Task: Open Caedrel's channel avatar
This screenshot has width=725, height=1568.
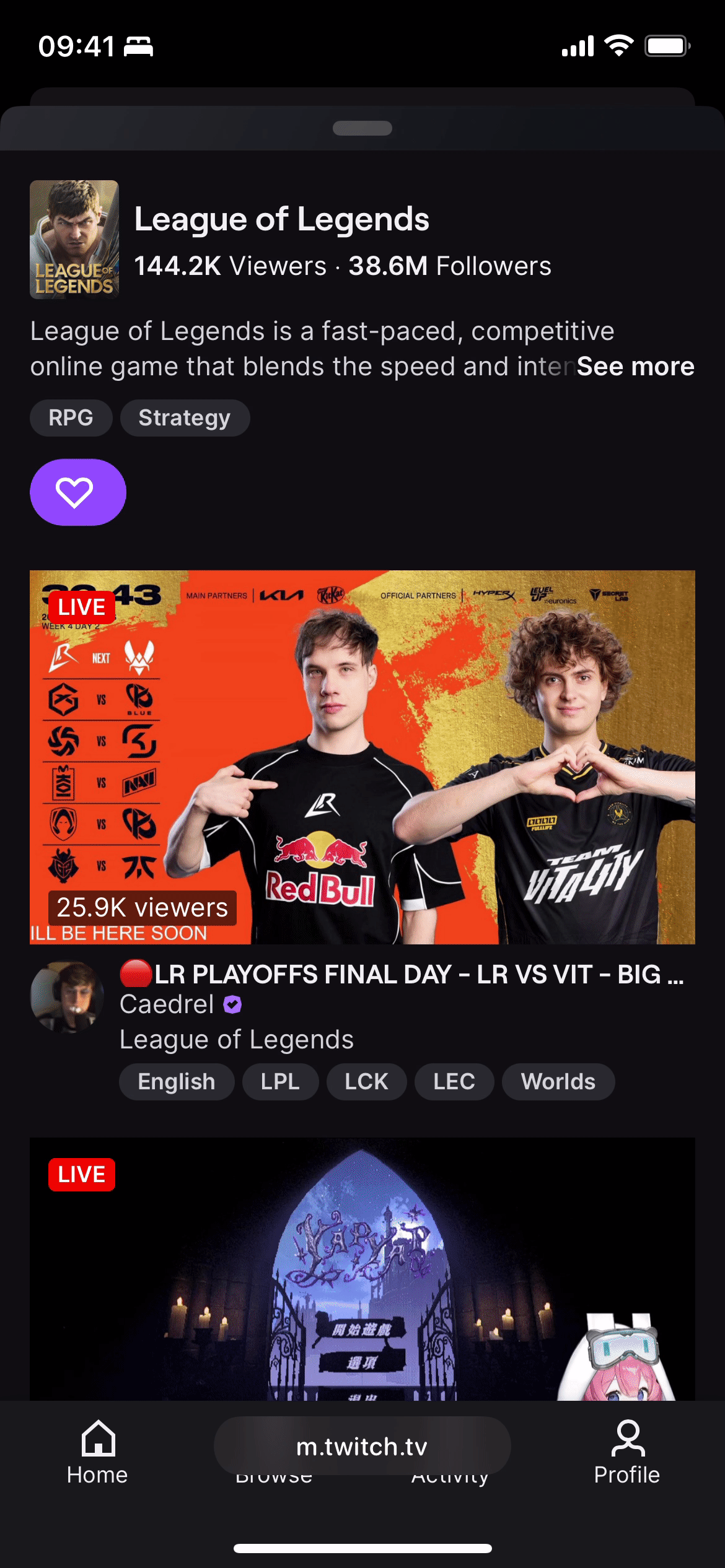Action: 67,997
